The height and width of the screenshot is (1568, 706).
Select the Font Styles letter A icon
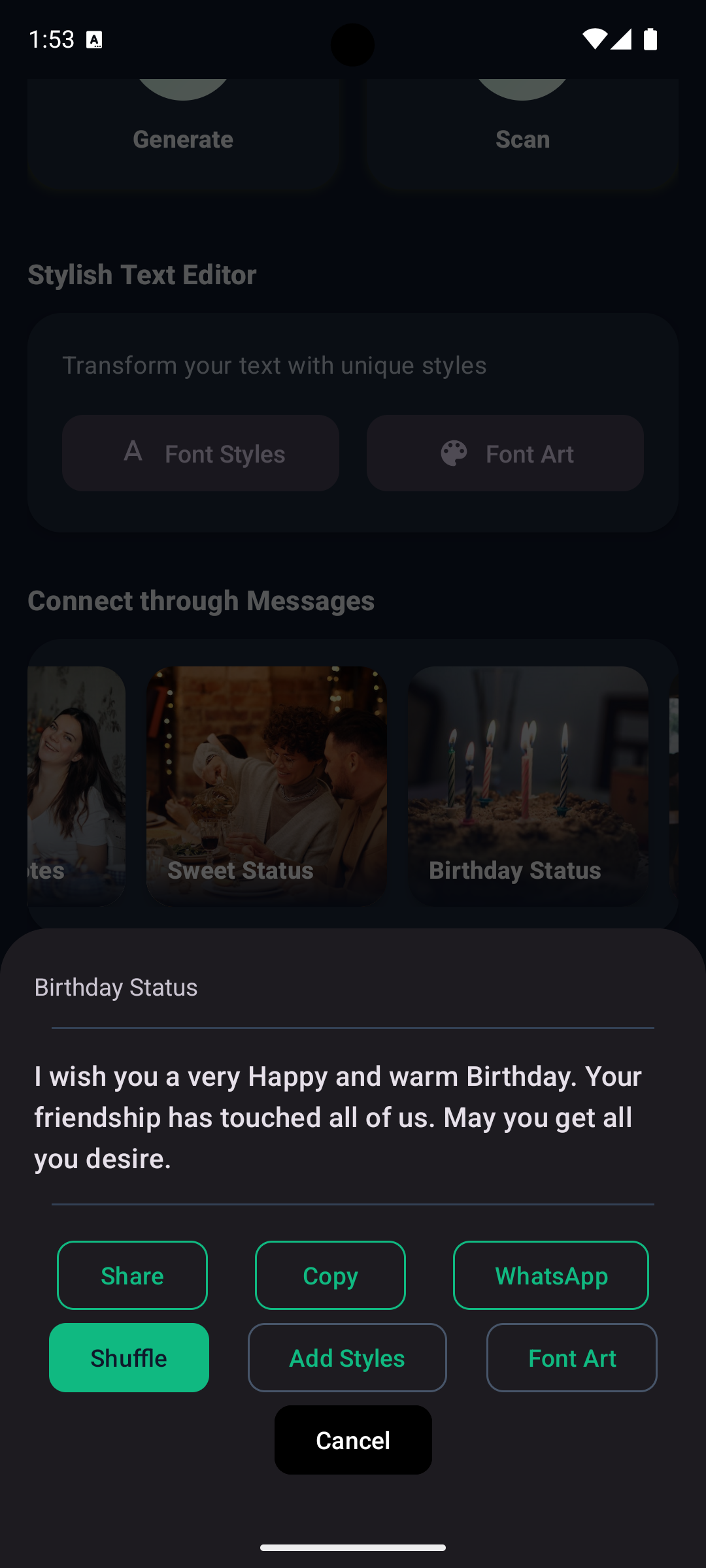click(133, 452)
